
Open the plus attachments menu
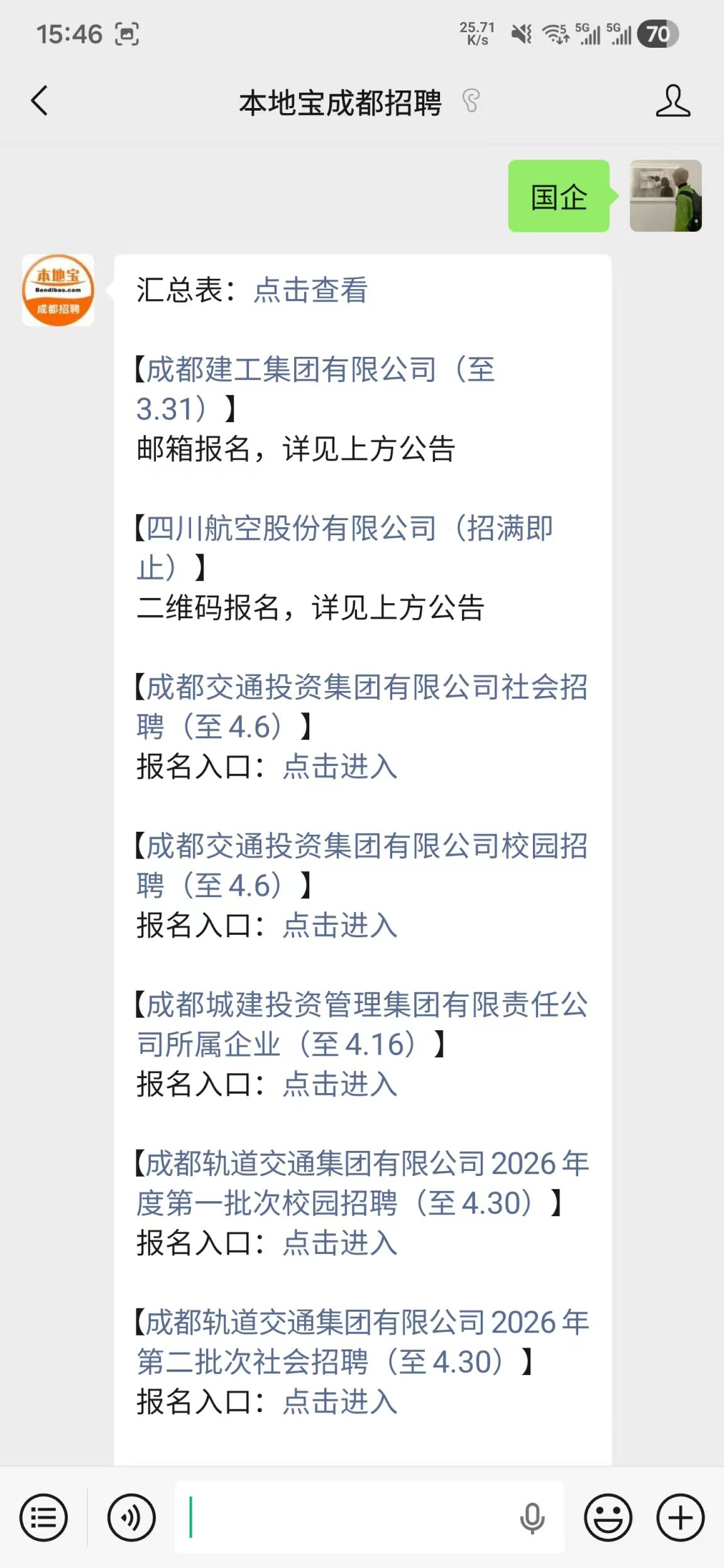tap(681, 1518)
